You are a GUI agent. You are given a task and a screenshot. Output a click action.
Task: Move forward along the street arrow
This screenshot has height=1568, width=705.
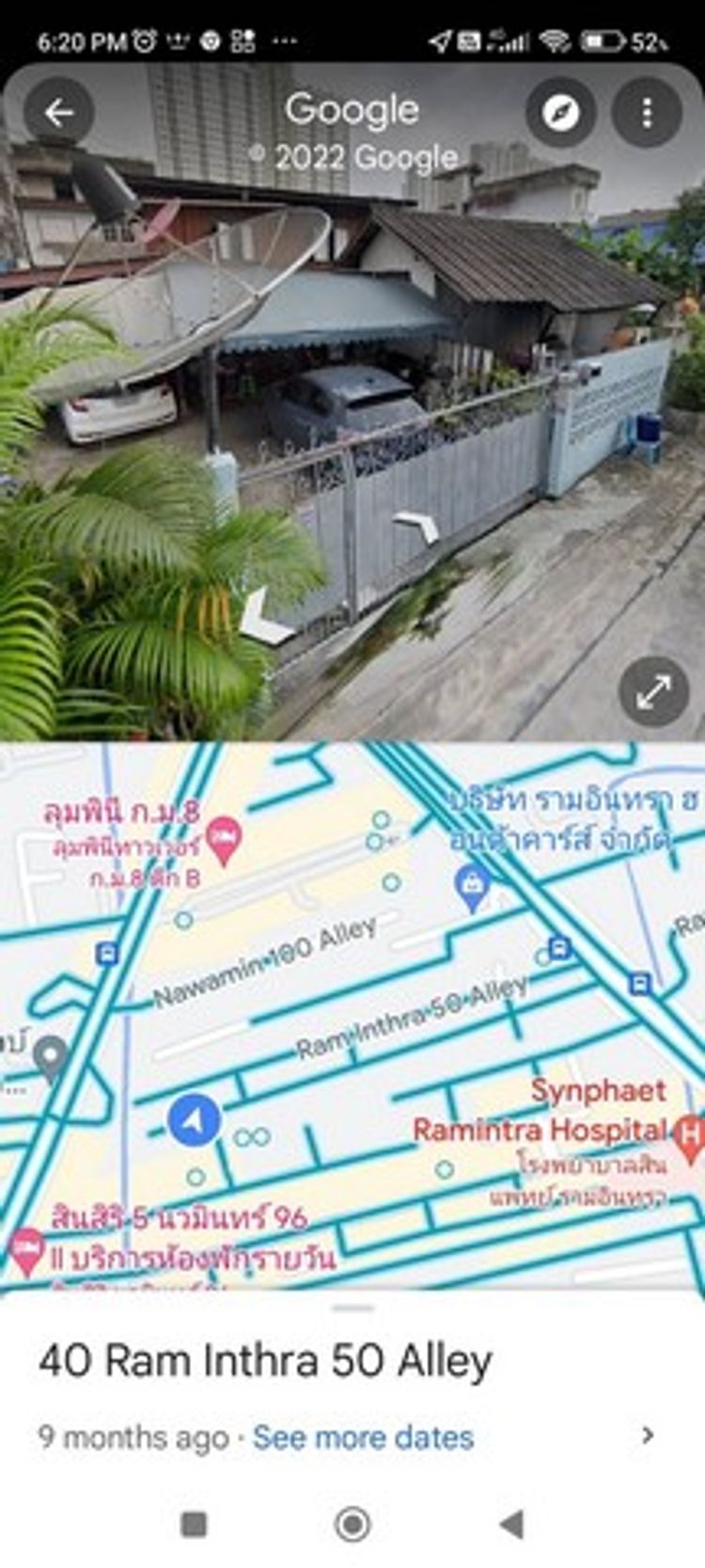click(417, 525)
